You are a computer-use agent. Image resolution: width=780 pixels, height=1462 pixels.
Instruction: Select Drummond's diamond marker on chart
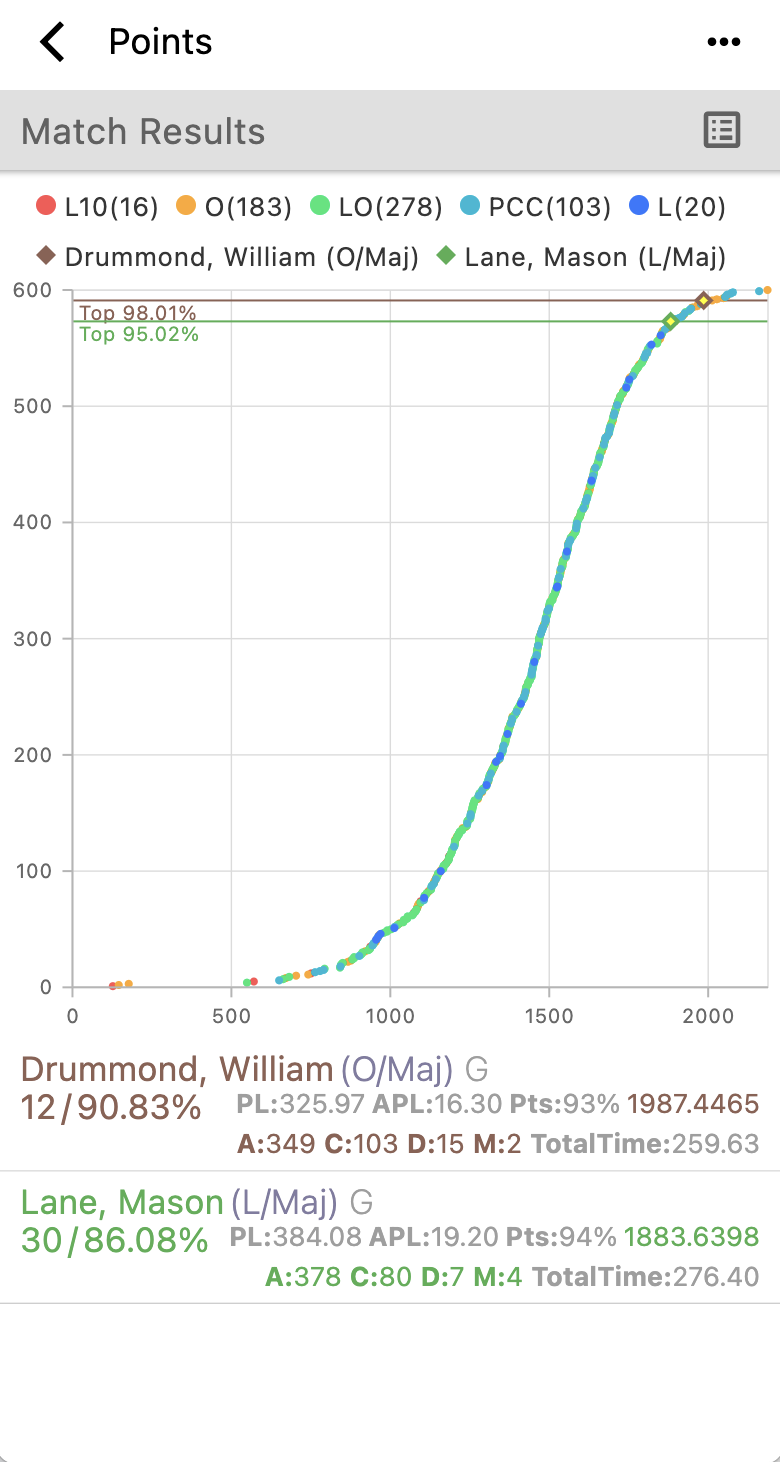(703, 300)
